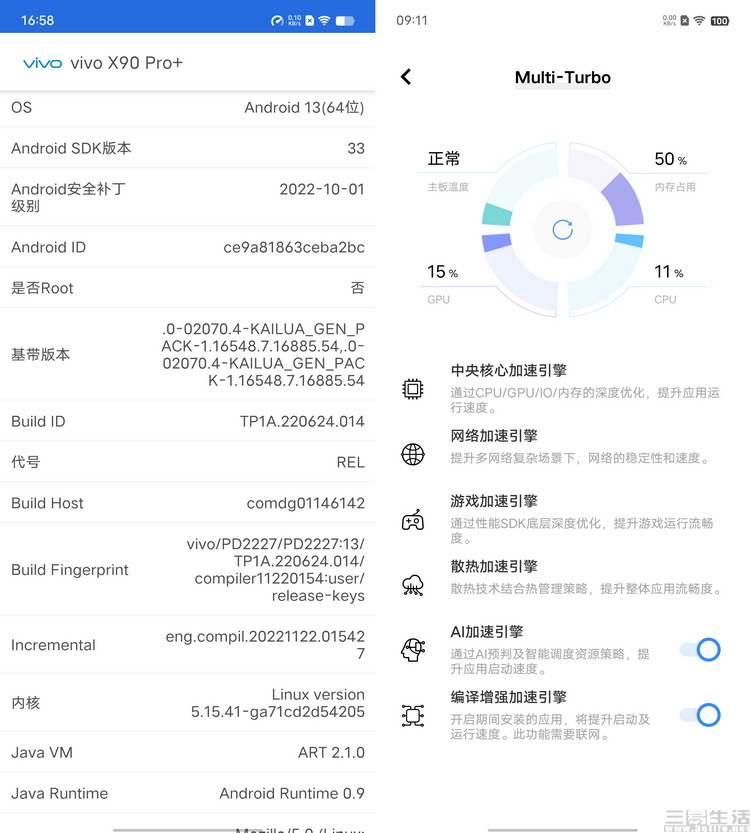
Task: Tap the vivo logo next to vivo X90 Pro+
Action: click(x=41, y=62)
